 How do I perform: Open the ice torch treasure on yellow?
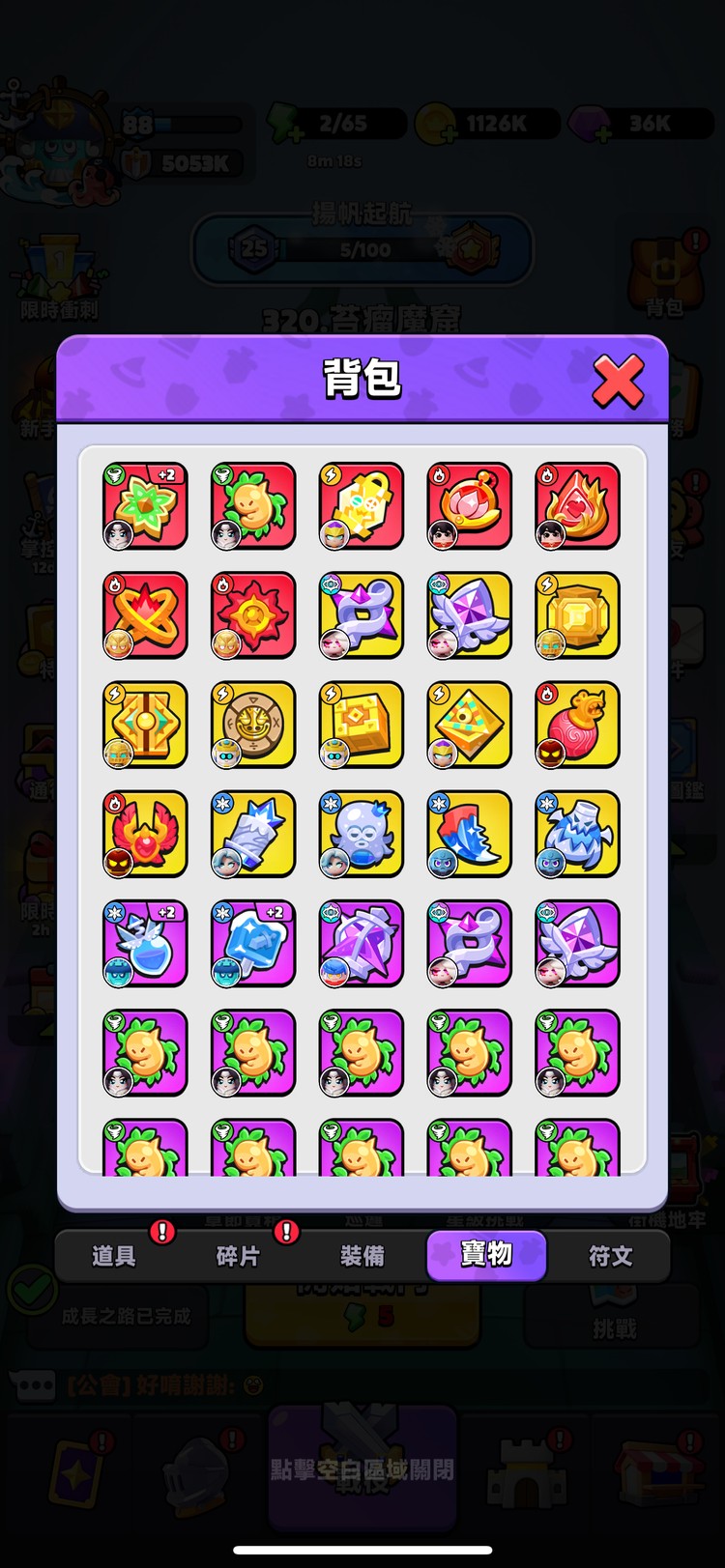253,833
